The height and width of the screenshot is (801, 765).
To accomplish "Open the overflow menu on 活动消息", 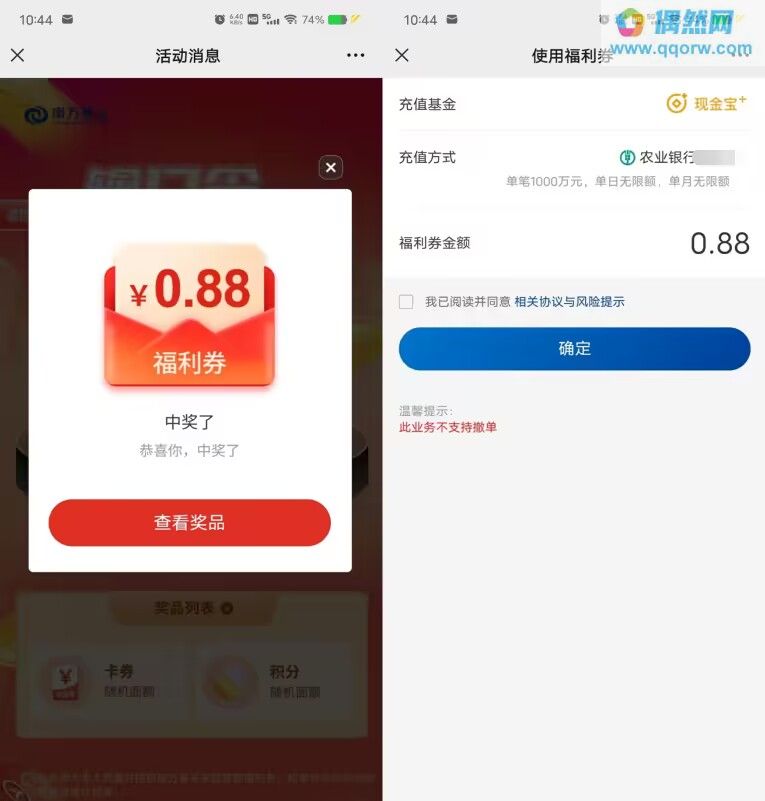I will click(356, 56).
